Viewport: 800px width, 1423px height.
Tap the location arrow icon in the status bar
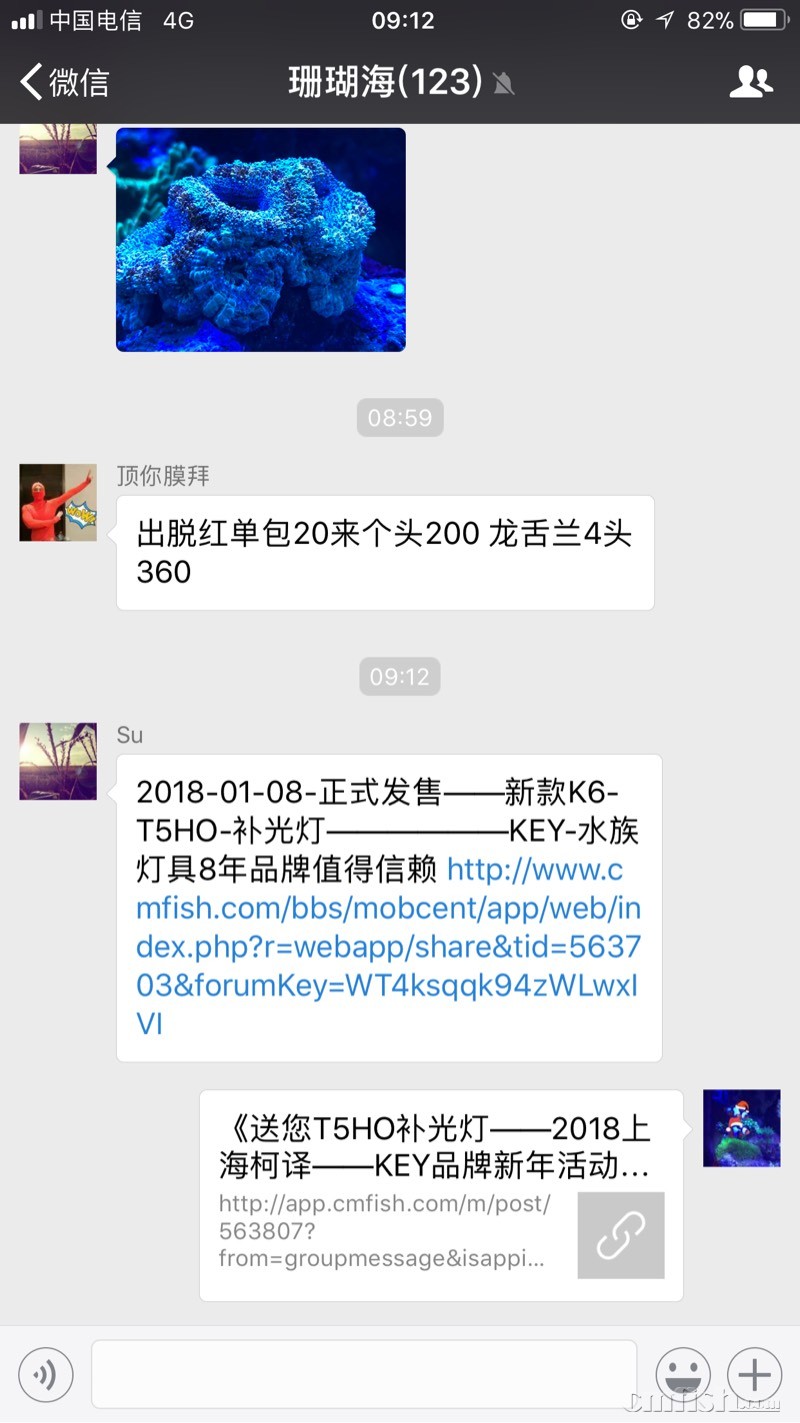point(662,19)
